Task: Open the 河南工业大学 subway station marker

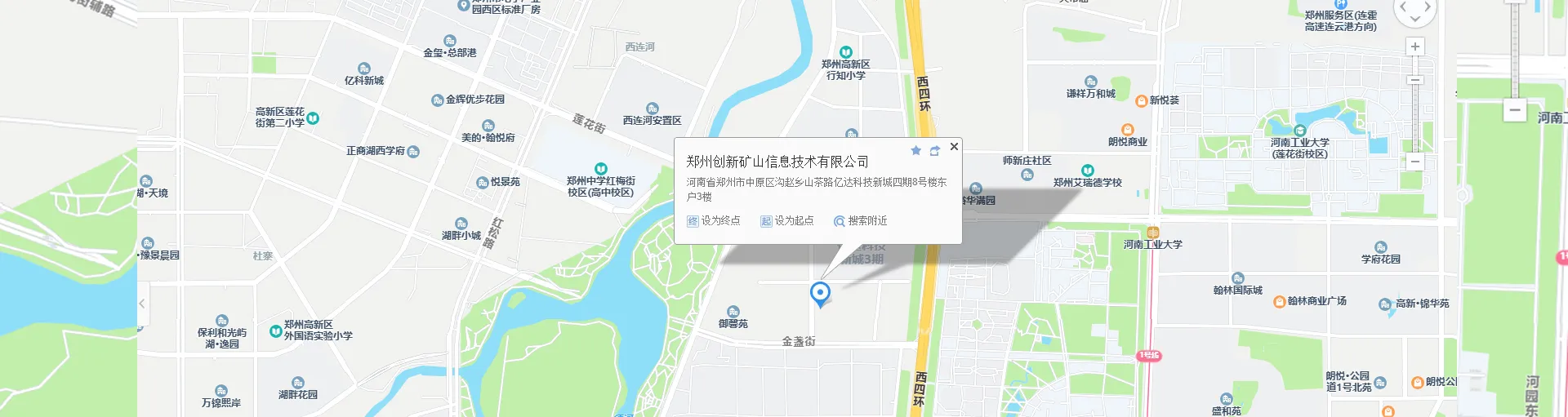Action: 1152,233
